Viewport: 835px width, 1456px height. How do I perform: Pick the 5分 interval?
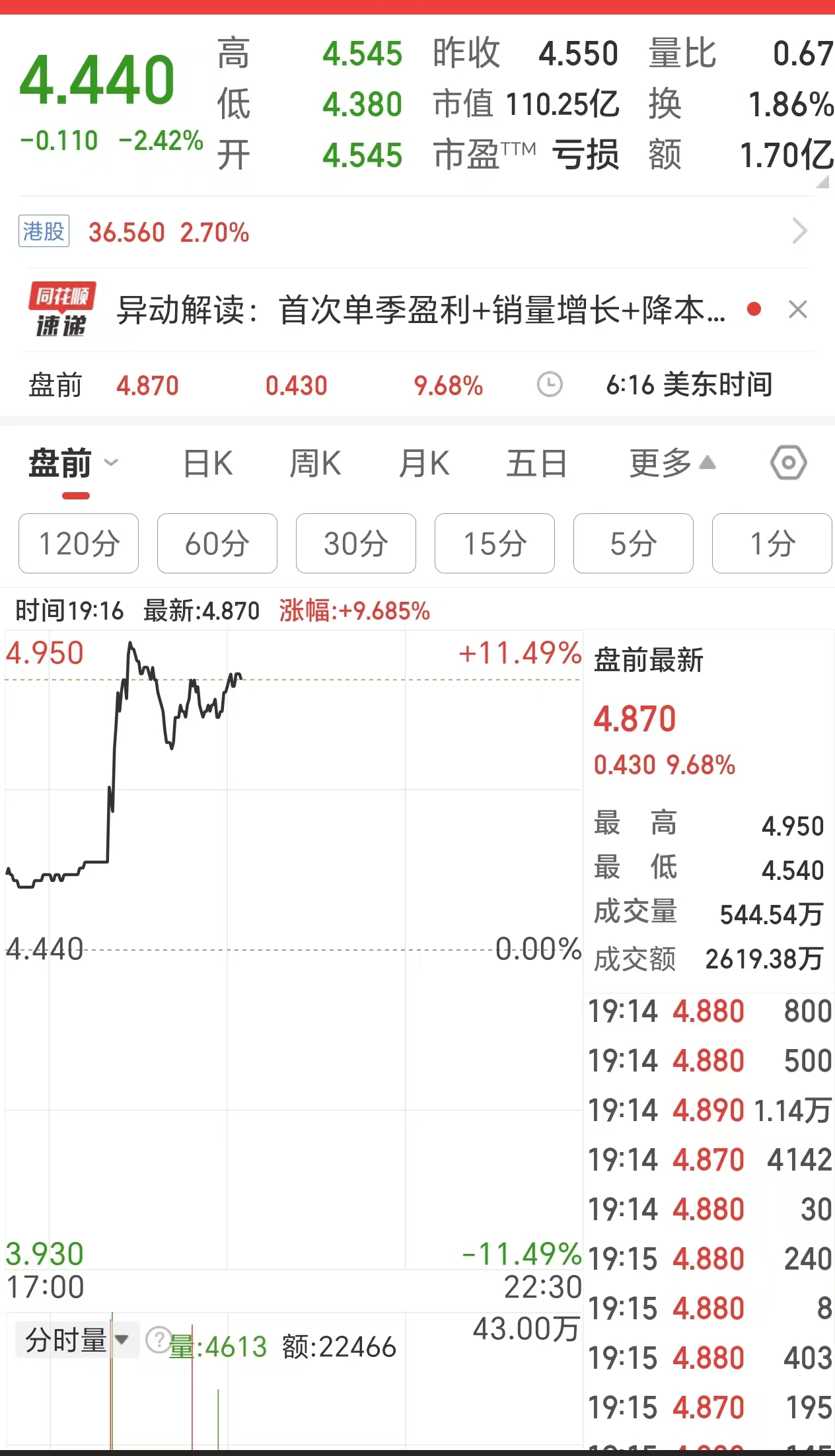point(634,544)
